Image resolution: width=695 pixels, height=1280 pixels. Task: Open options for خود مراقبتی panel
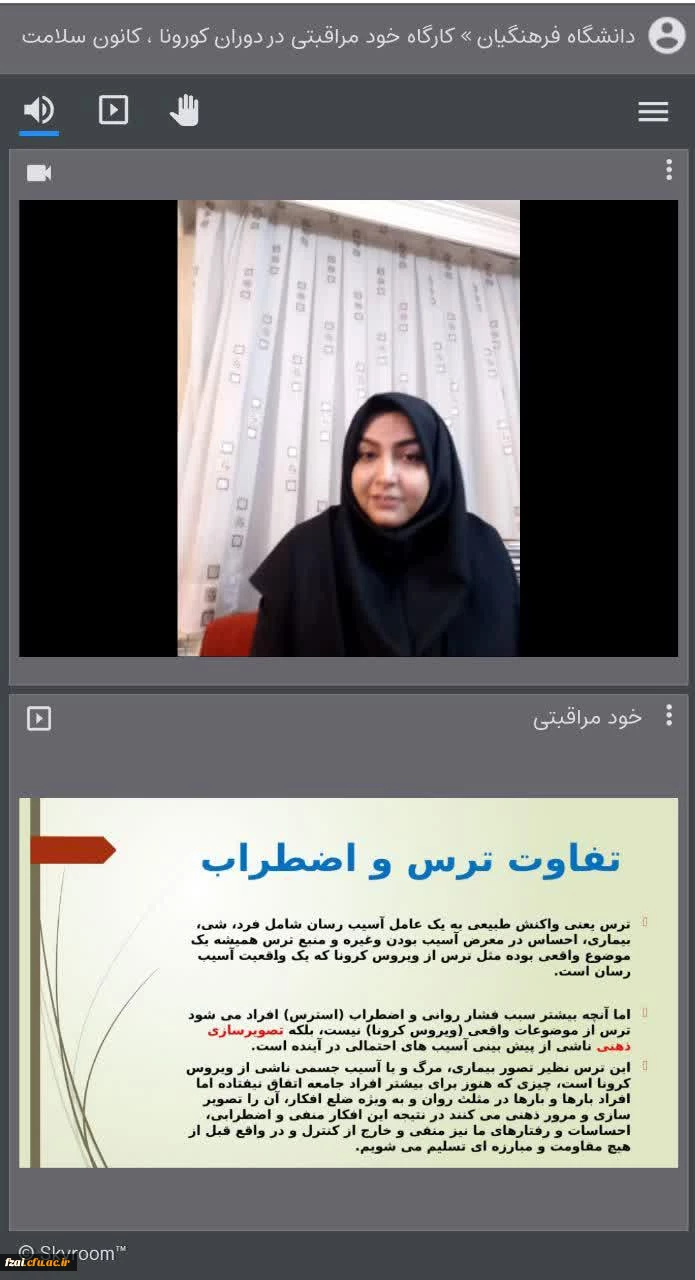coord(668,716)
